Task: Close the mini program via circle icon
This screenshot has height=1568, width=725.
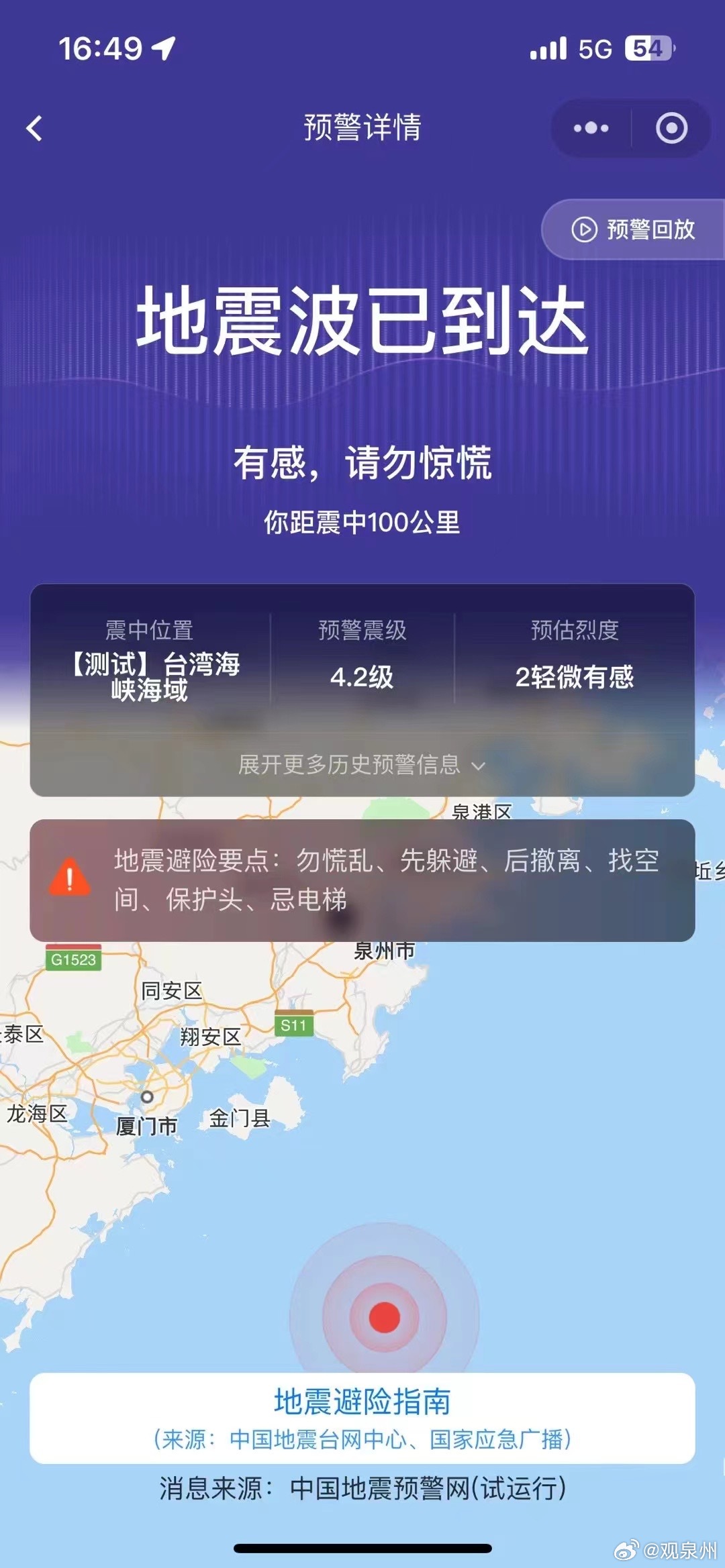Action: click(x=671, y=128)
